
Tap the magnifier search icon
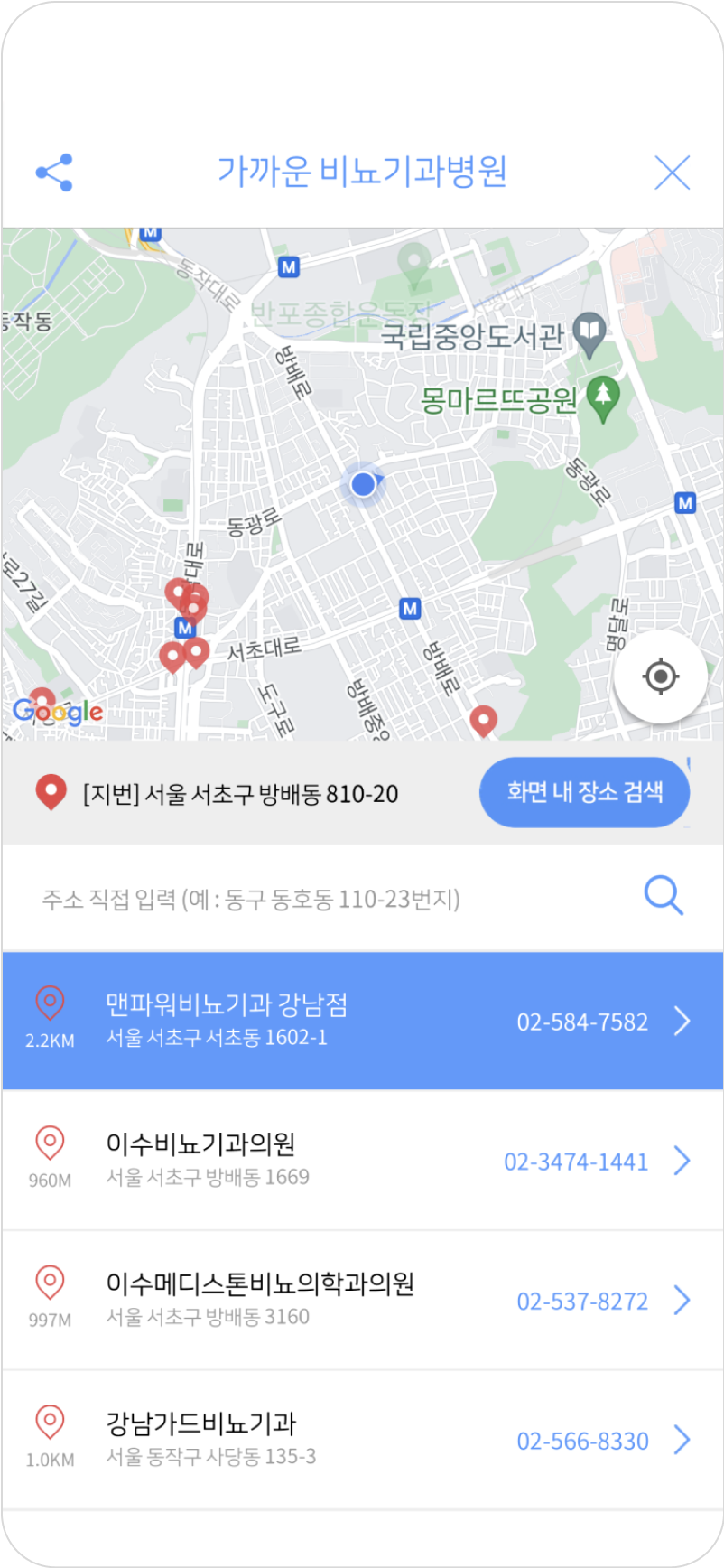coord(664,896)
